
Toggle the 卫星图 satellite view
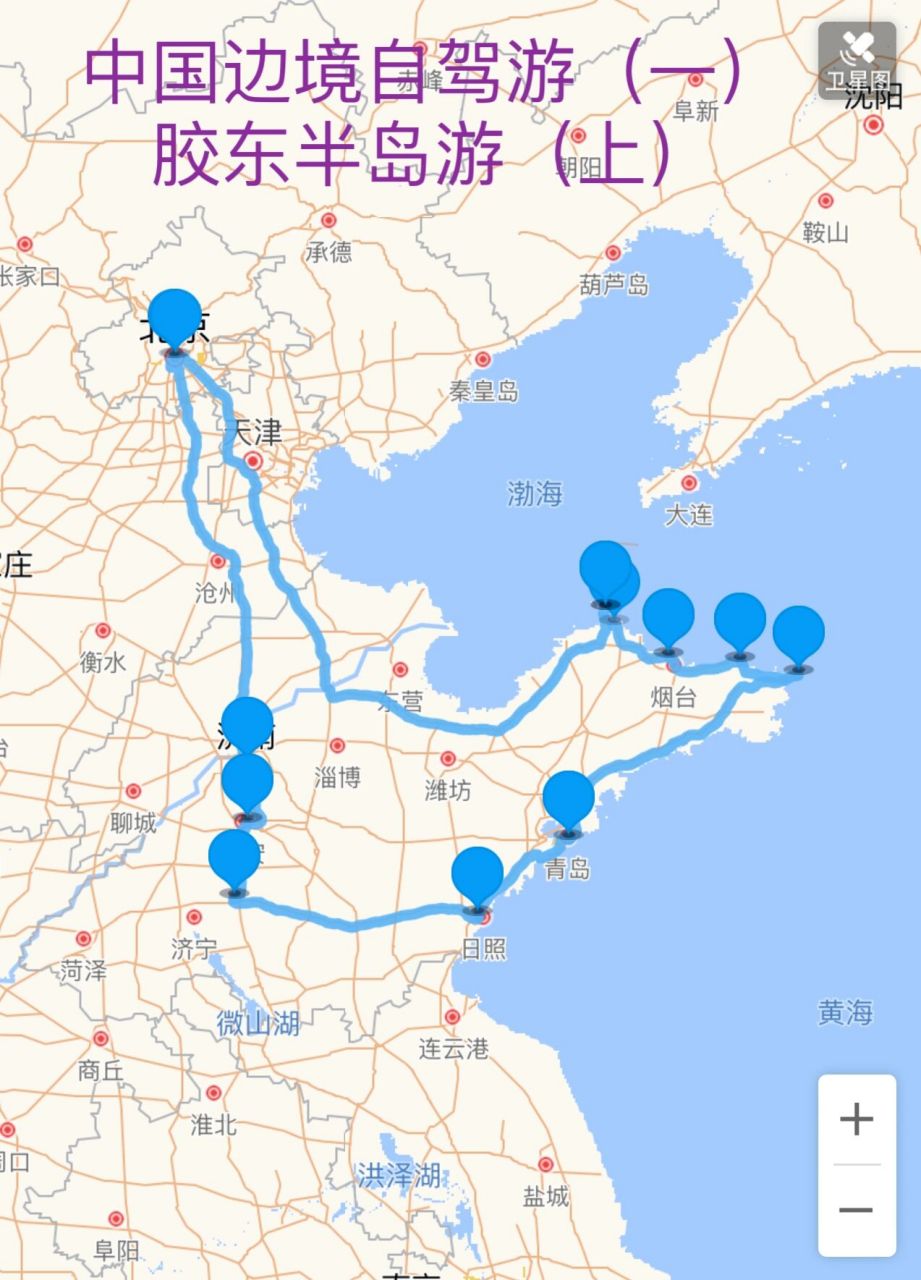(855, 47)
